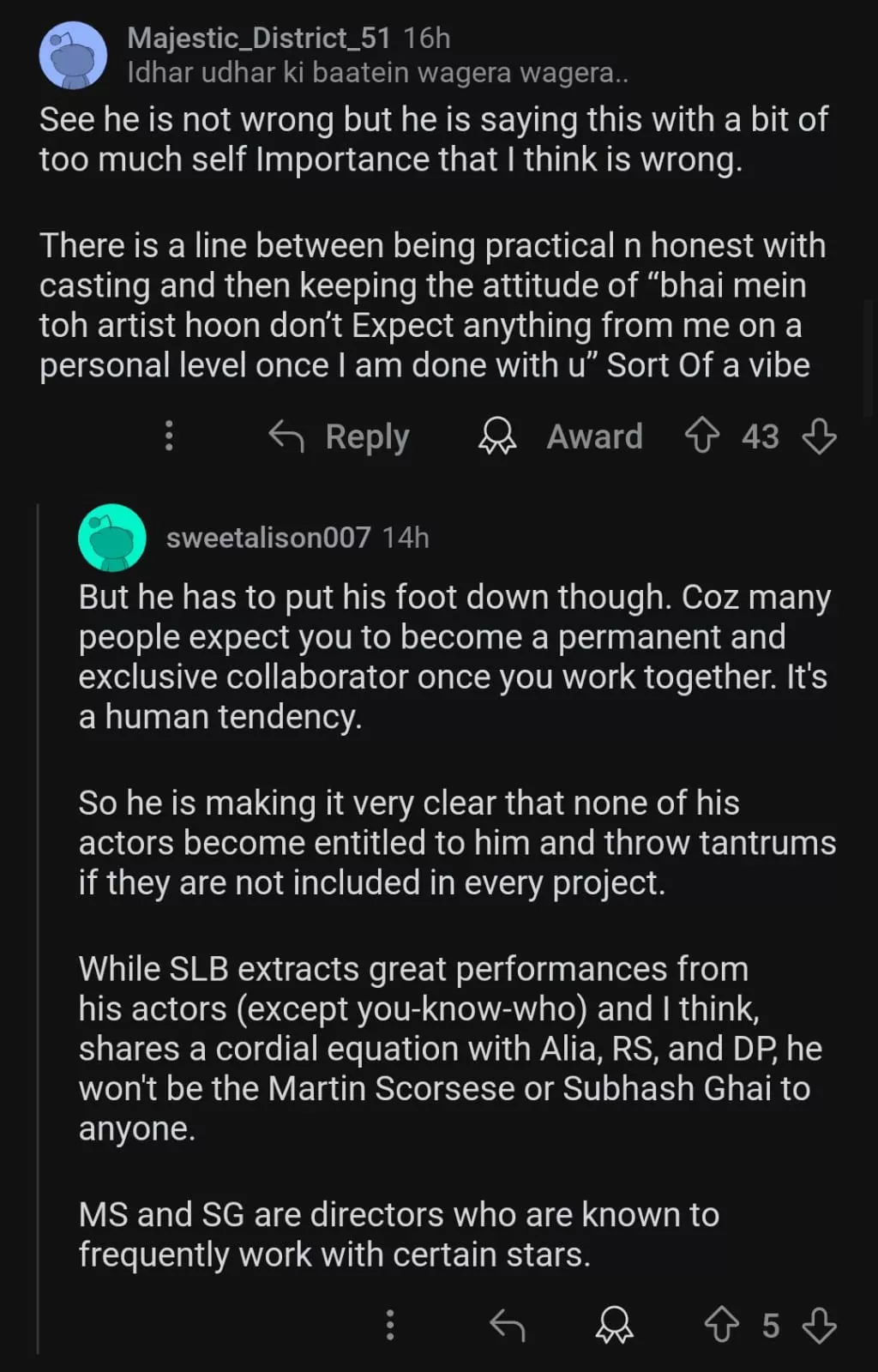Downvote Majestic_District_51's comment
Image resolution: width=878 pixels, height=1372 pixels.
click(820, 436)
